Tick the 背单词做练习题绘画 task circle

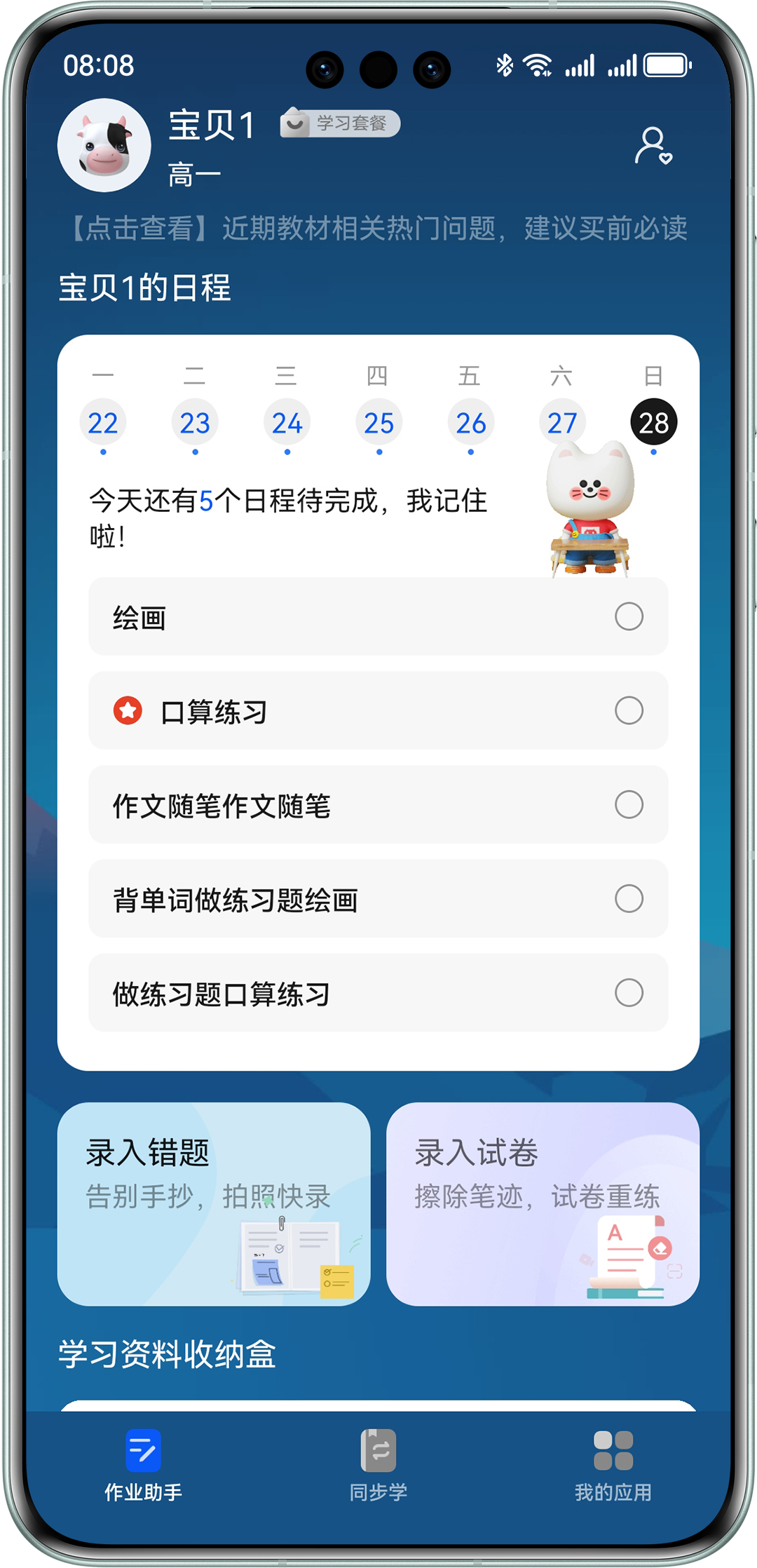tap(629, 899)
